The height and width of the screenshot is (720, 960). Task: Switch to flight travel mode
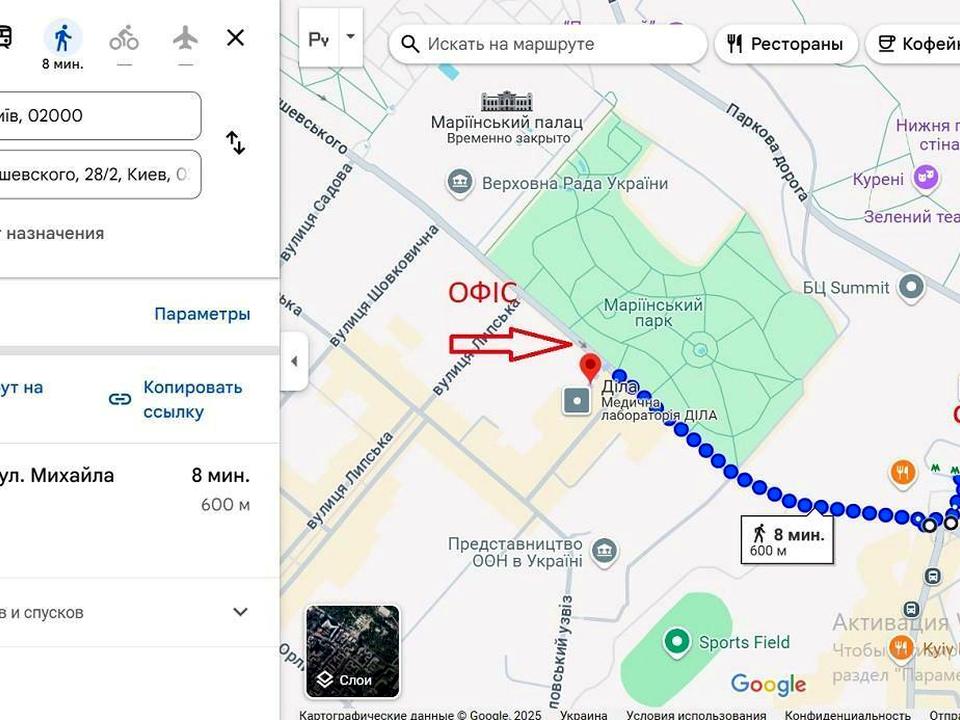[185, 39]
